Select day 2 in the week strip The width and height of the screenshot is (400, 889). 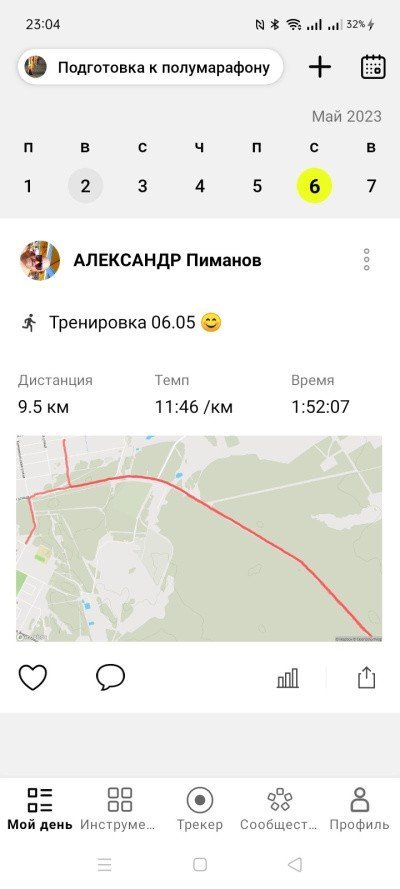[86, 186]
